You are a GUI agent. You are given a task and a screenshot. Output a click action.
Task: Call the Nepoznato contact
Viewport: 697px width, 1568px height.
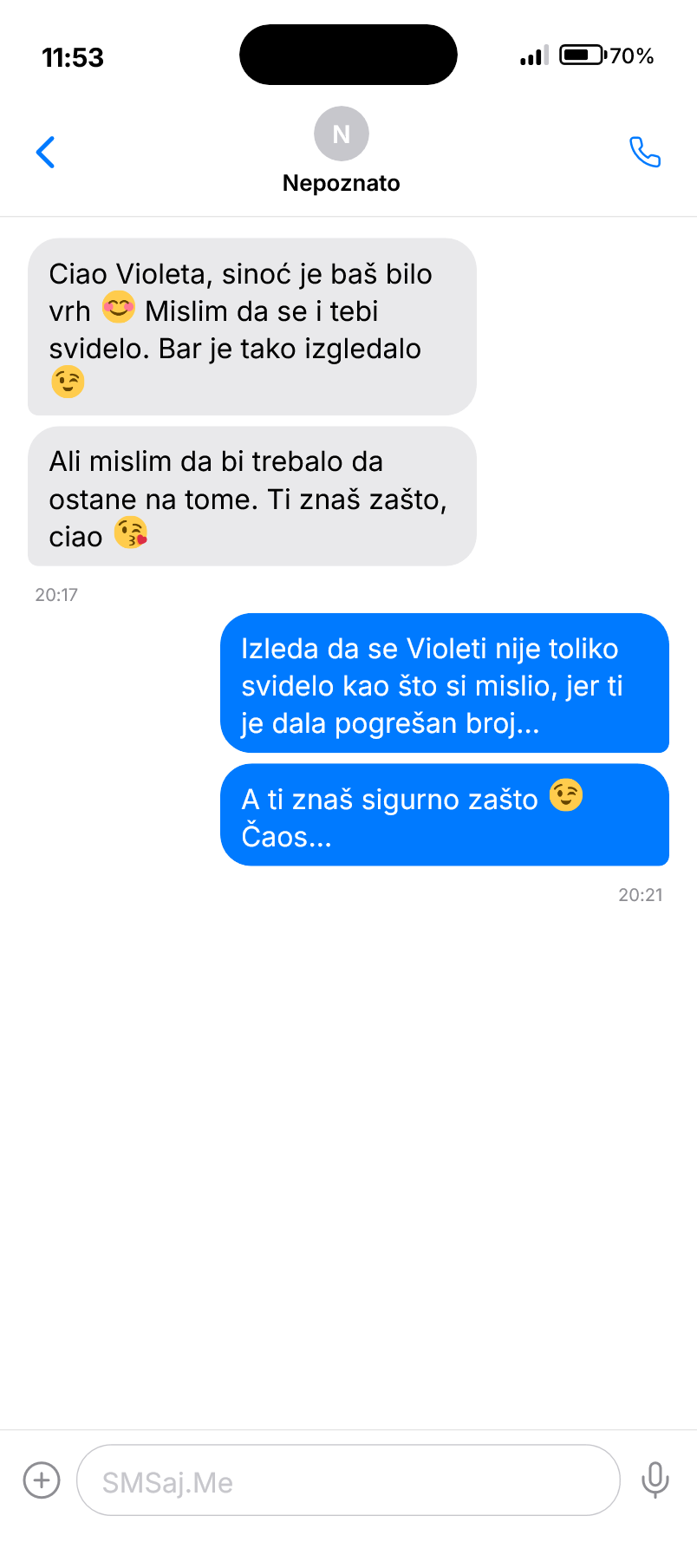point(644,153)
